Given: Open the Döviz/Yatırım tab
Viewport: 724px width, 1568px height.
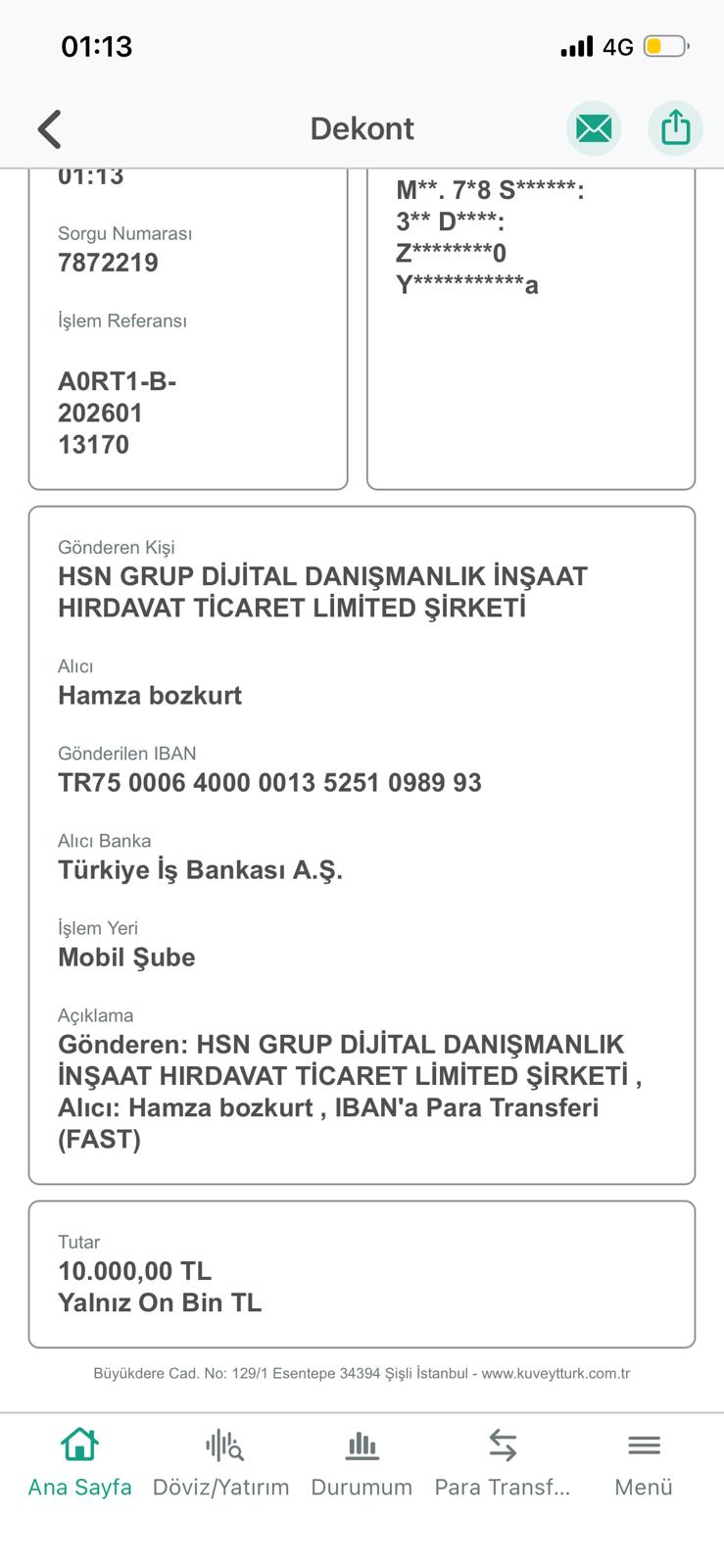Looking at the screenshot, I should (x=221, y=1463).
